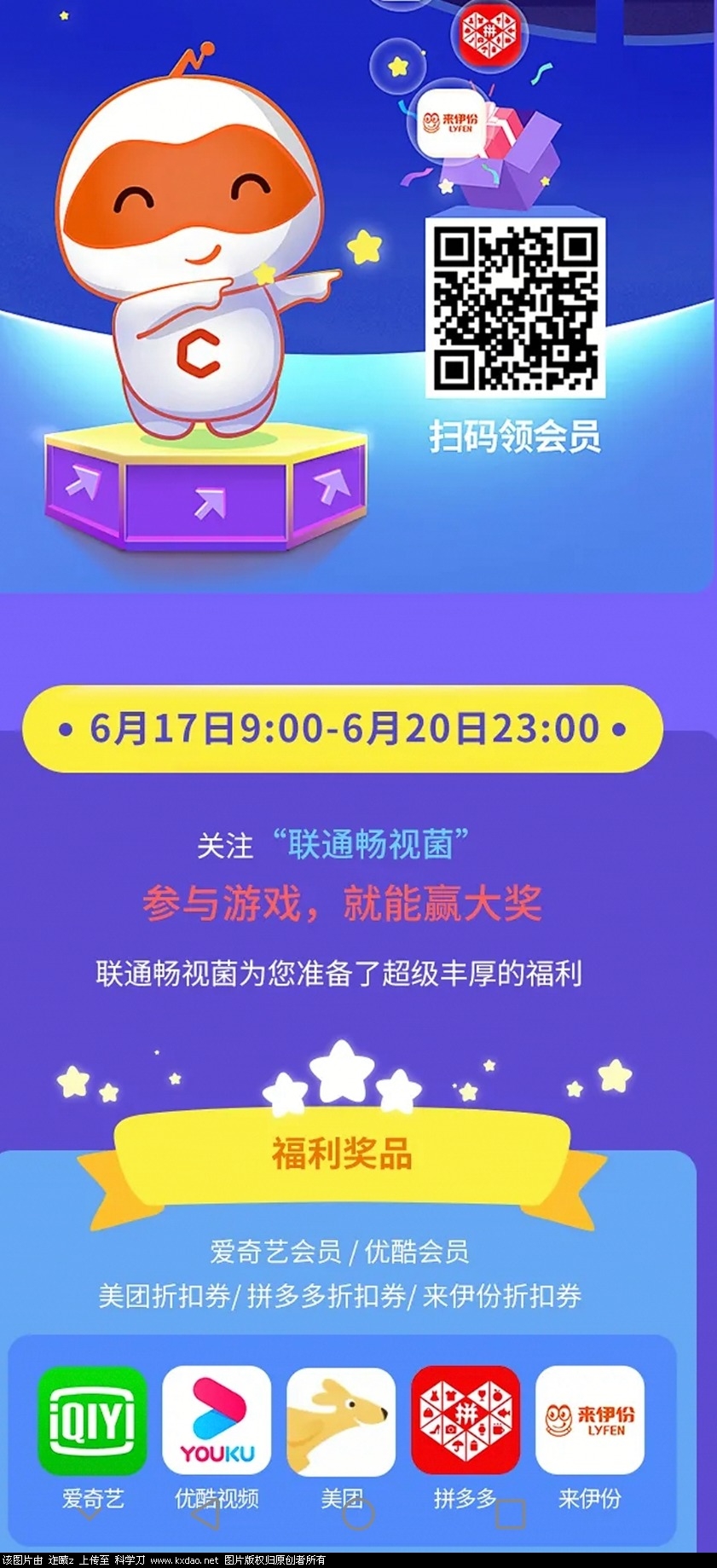Open recent apps with the square button
The image size is (717, 1568).
(x=510, y=1515)
